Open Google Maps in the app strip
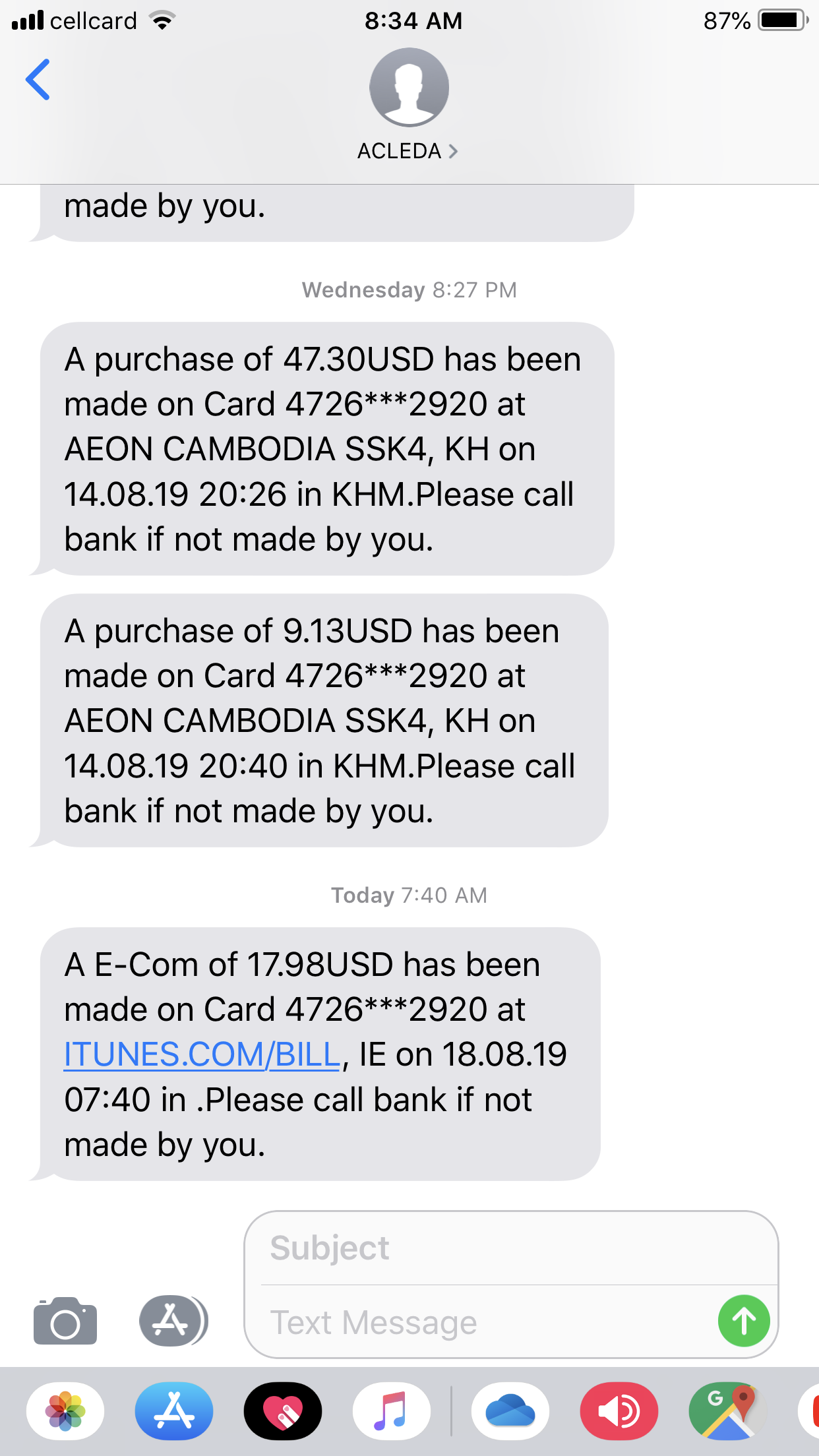The height and width of the screenshot is (1456, 819). tap(728, 1411)
